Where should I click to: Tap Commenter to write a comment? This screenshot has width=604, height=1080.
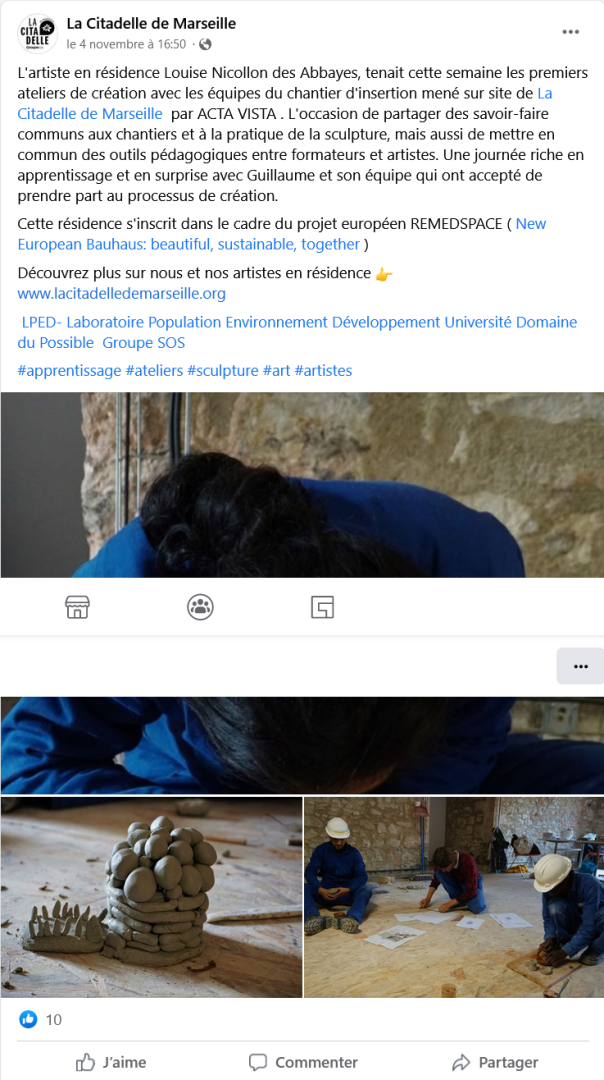tap(303, 1062)
